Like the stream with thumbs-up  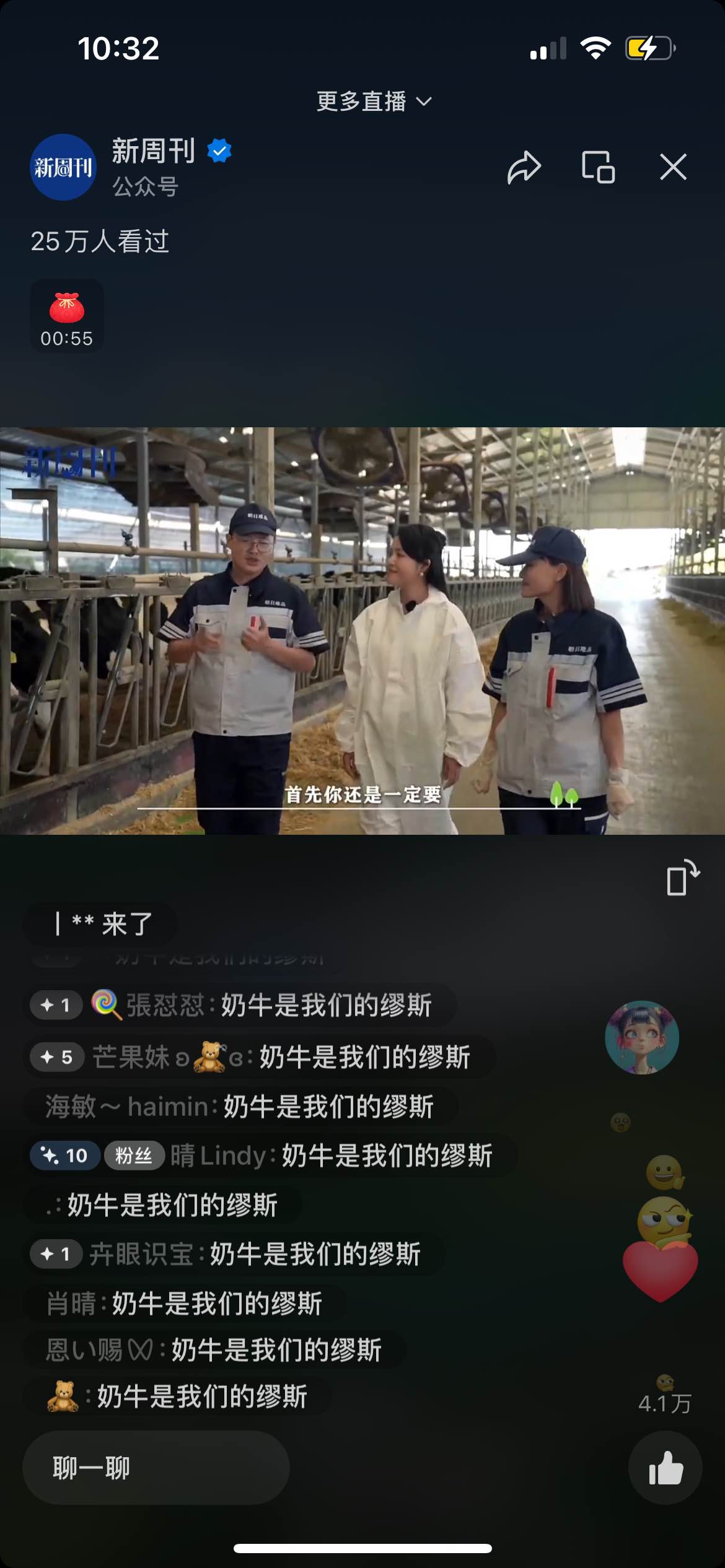666,1468
